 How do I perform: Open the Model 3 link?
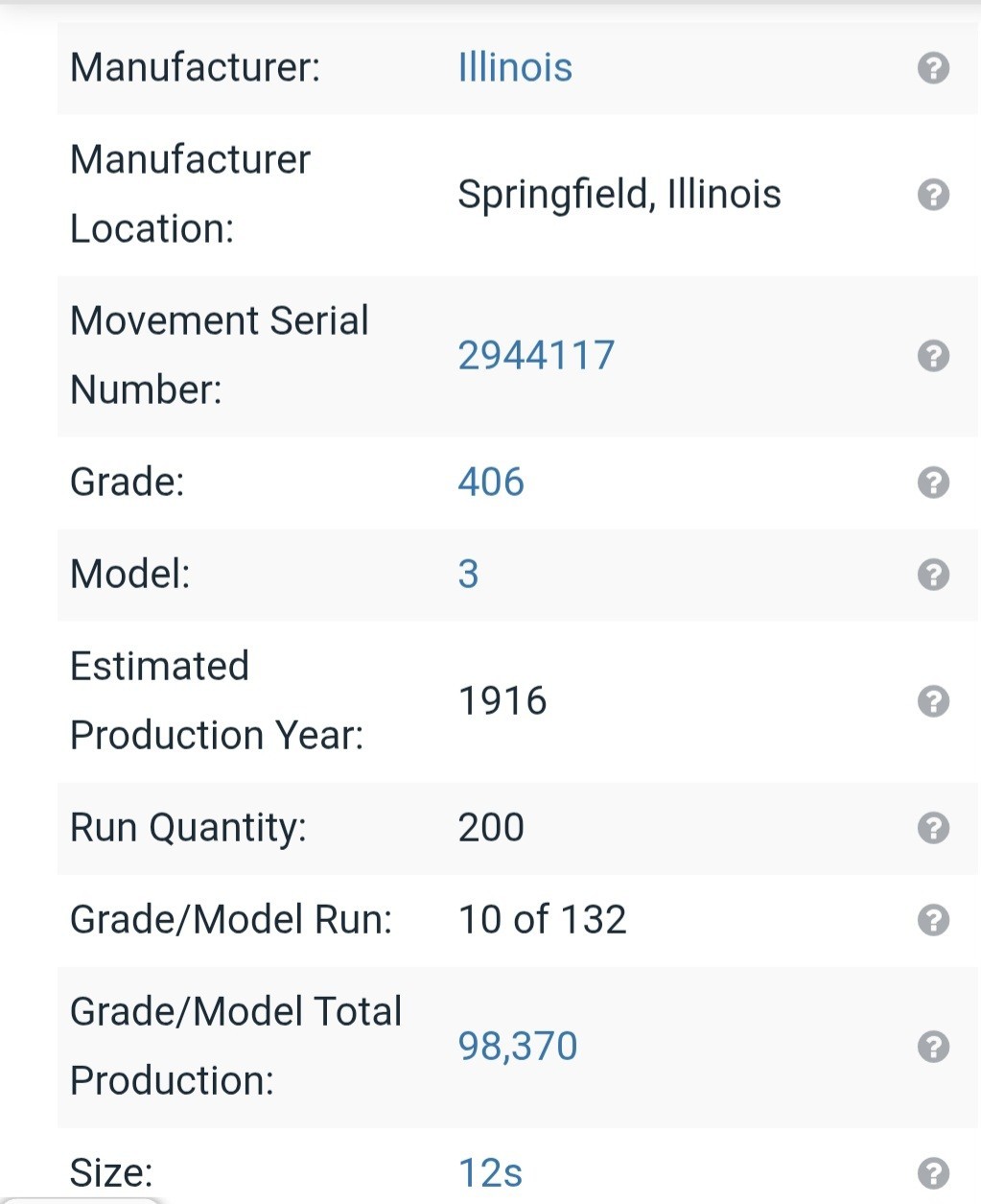(468, 574)
